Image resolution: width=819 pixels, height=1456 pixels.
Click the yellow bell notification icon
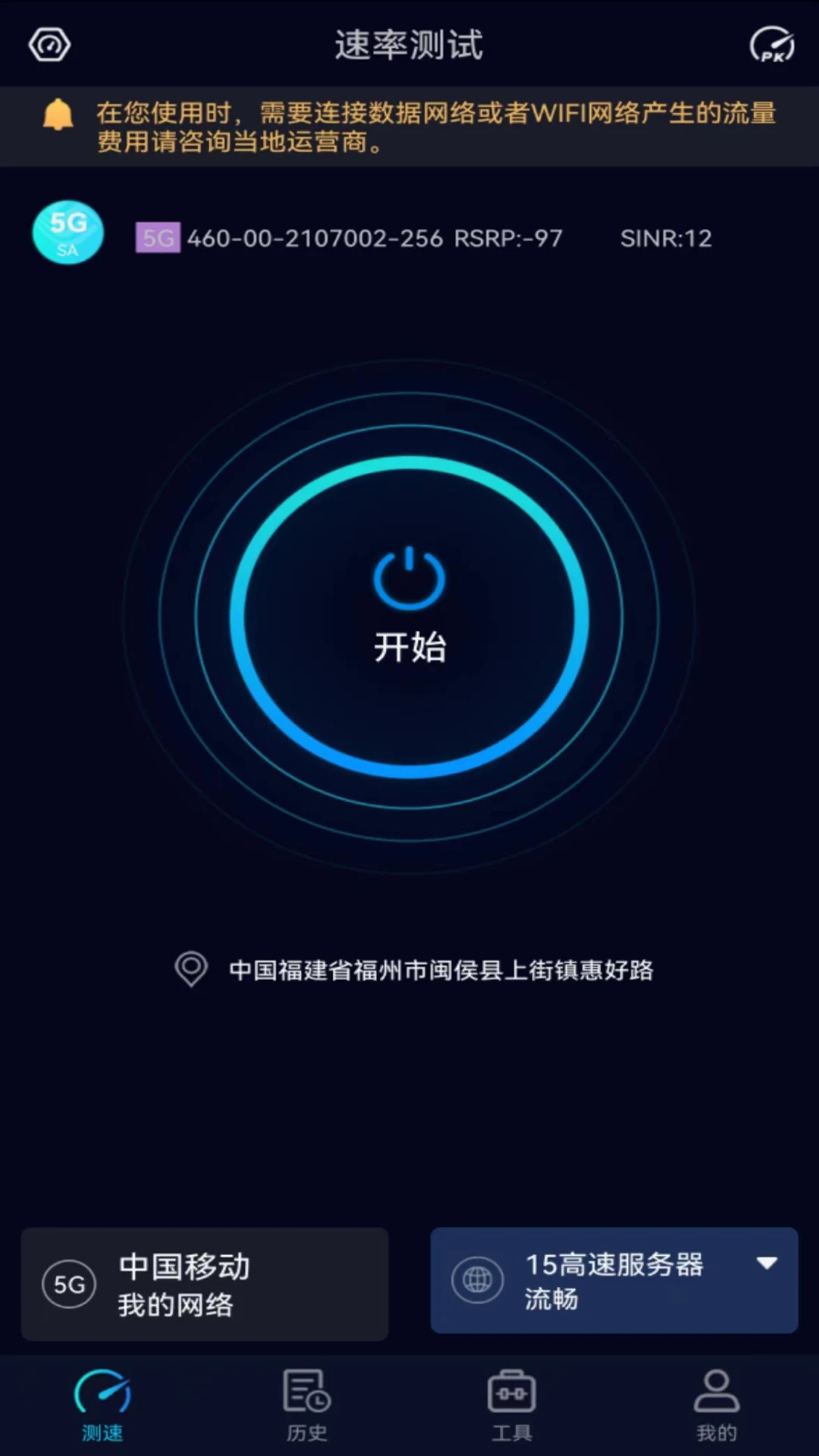(x=58, y=114)
